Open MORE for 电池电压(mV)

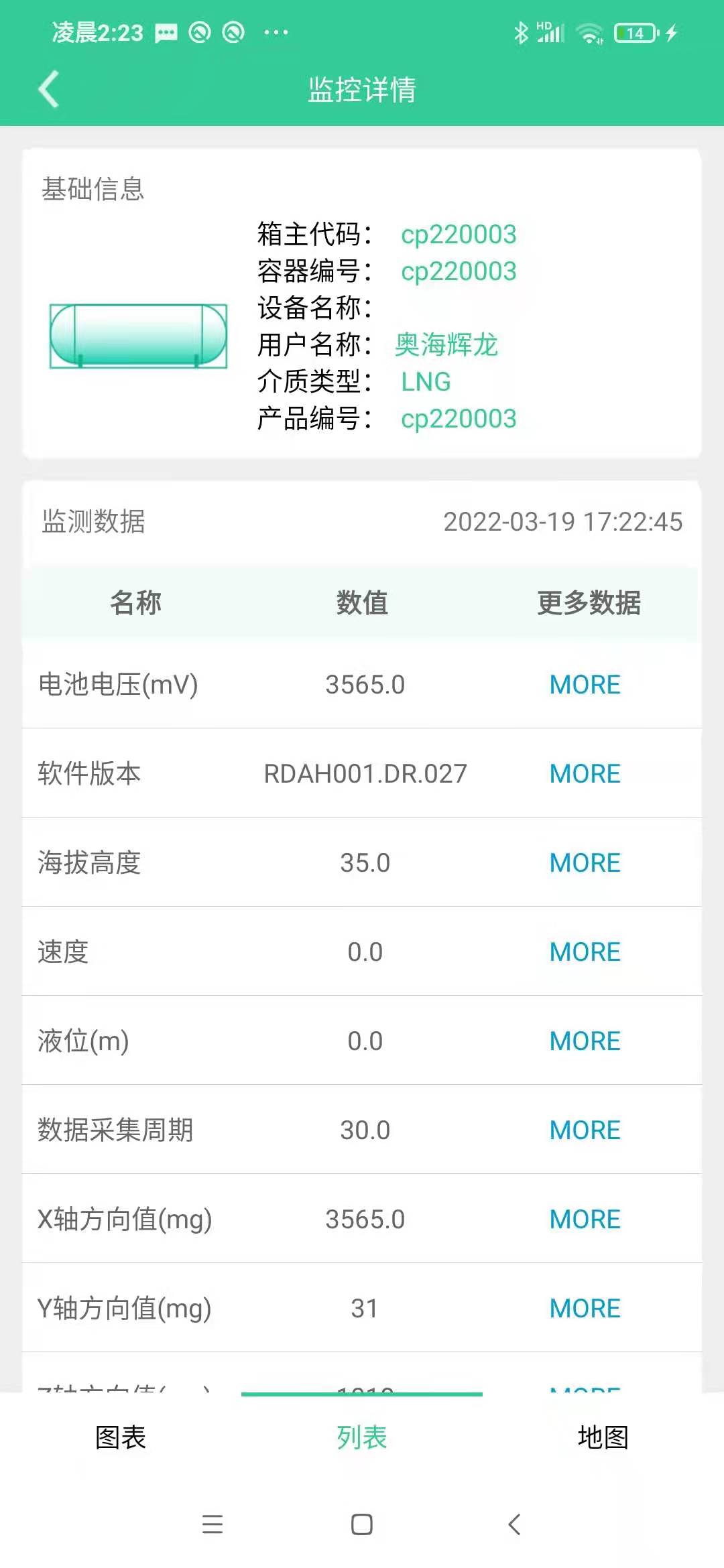click(585, 685)
